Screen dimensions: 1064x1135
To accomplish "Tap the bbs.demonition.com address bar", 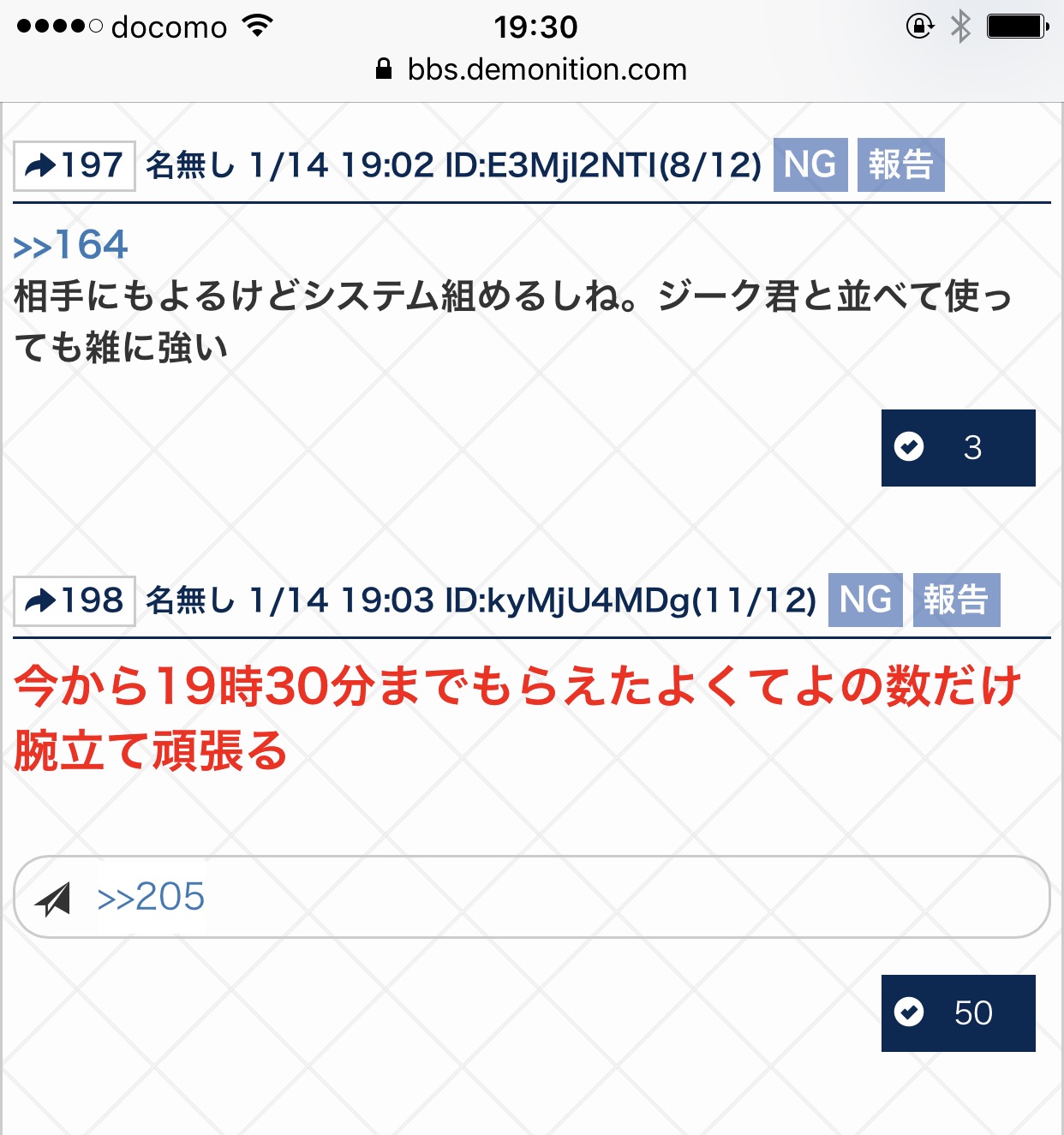I will click(531, 70).
